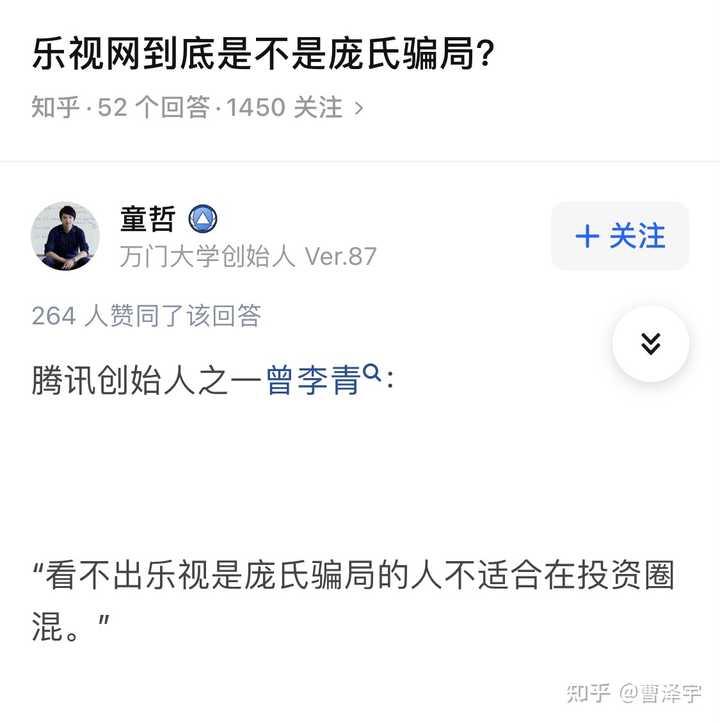Tap the double-chevron floating button
Screen dimensions: 720x723
pos(650,344)
